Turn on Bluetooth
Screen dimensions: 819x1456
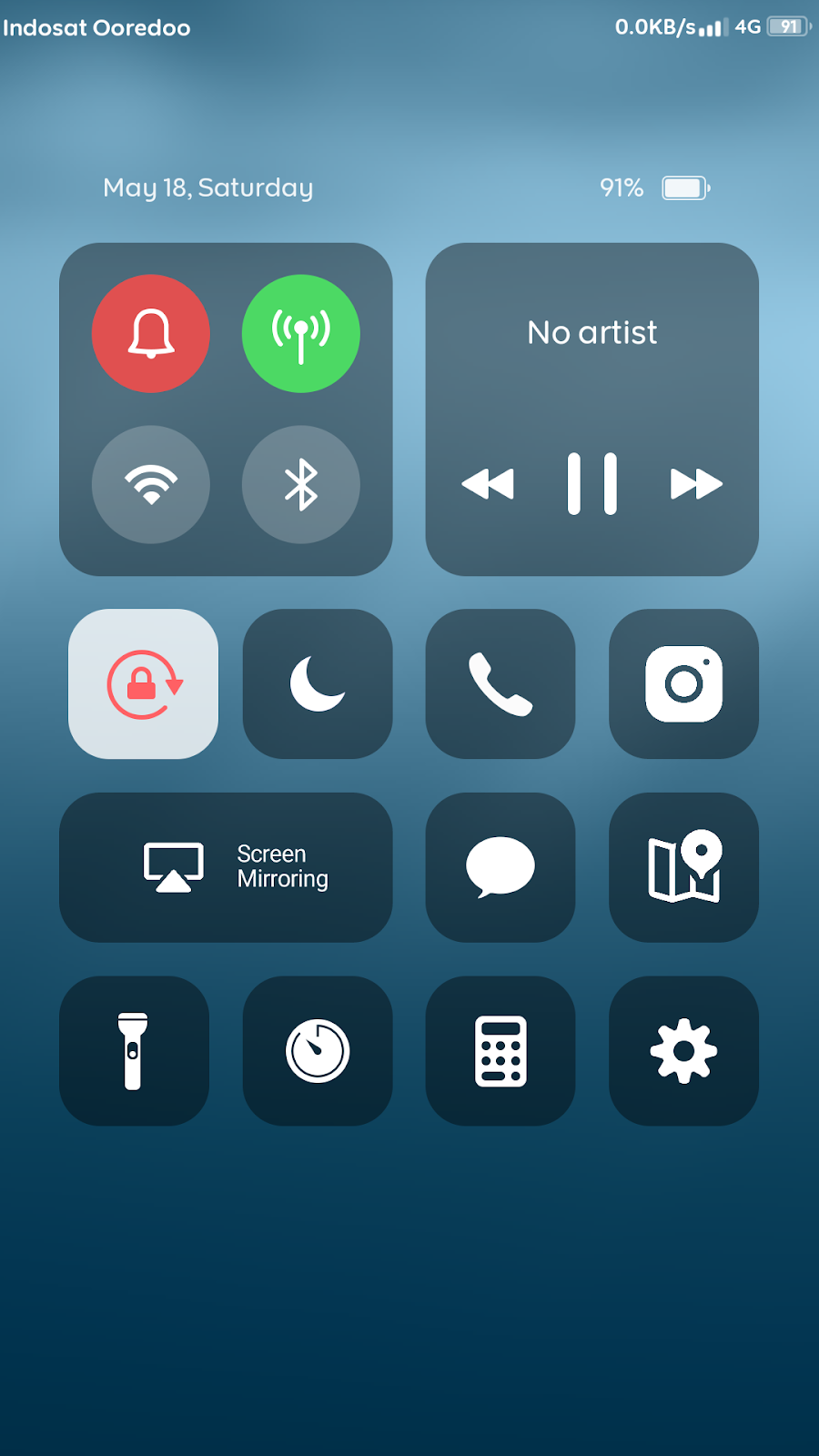pyautogui.click(x=301, y=484)
